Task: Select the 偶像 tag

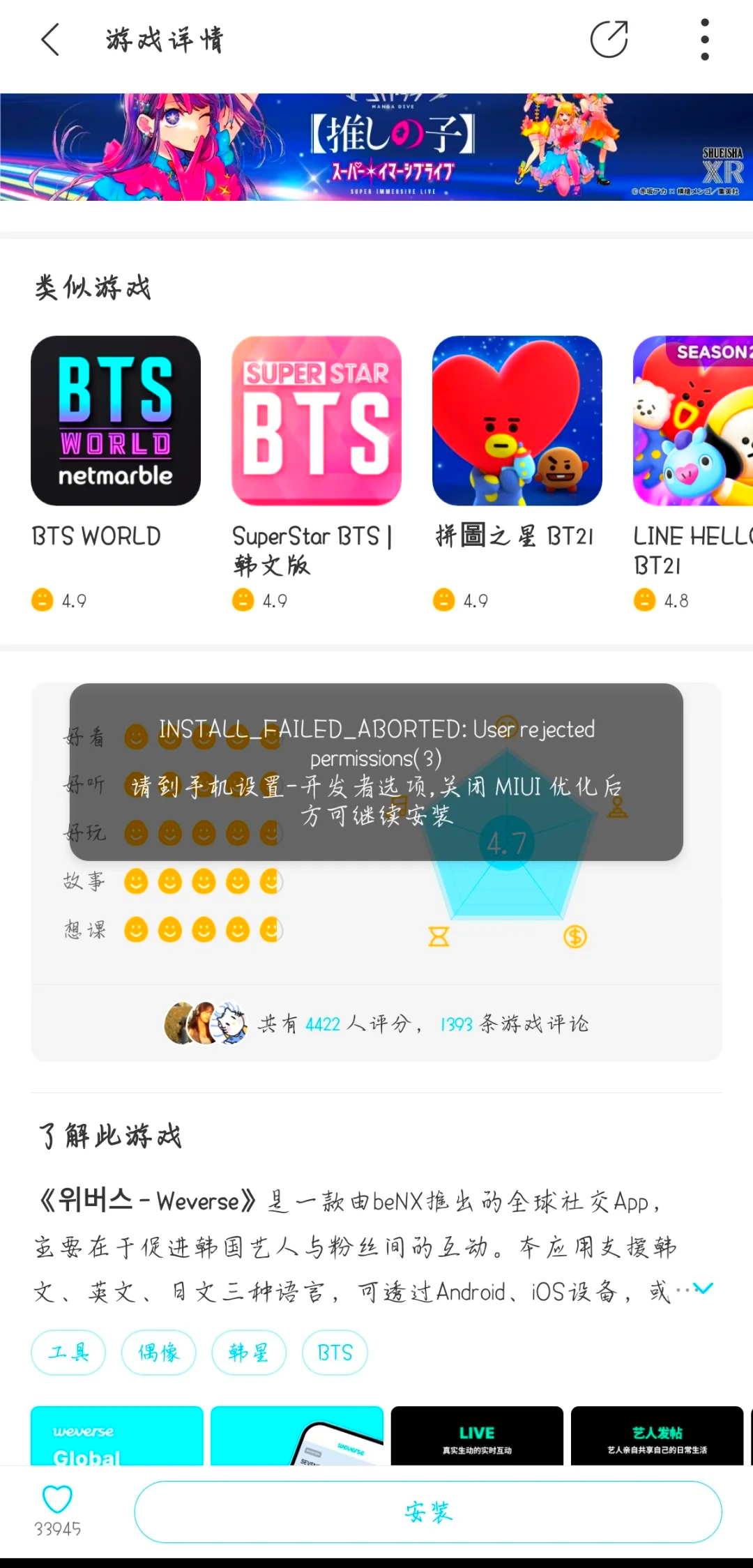Action: pyautogui.click(x=158, y=1353)
